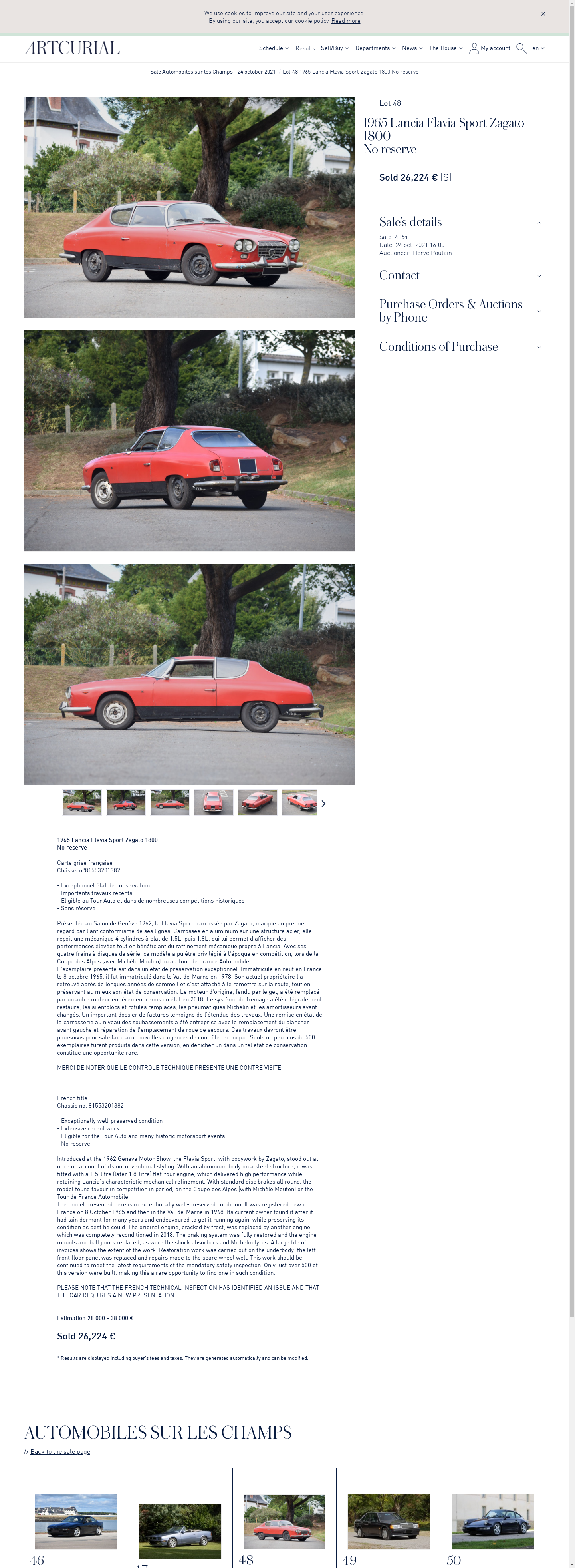Change the language from en
Screen dimensions: 575x1568
[x=538, y=48]
